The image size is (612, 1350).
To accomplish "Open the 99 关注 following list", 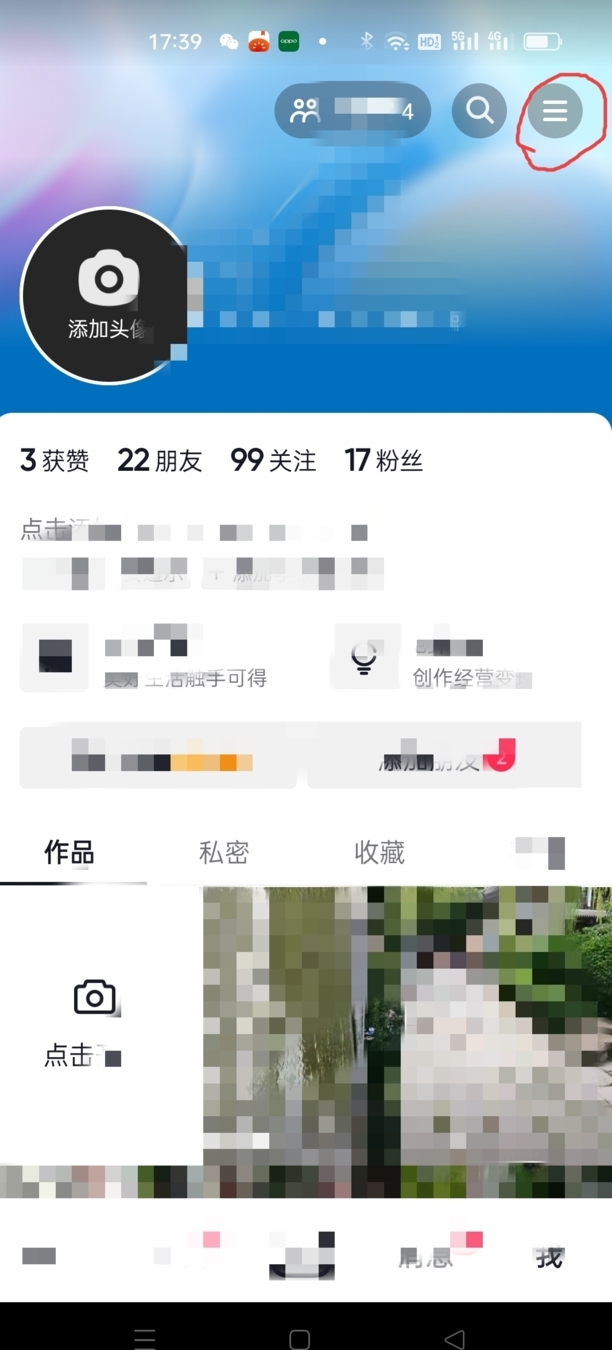I will pyautogui.click(x=273, y=460).
